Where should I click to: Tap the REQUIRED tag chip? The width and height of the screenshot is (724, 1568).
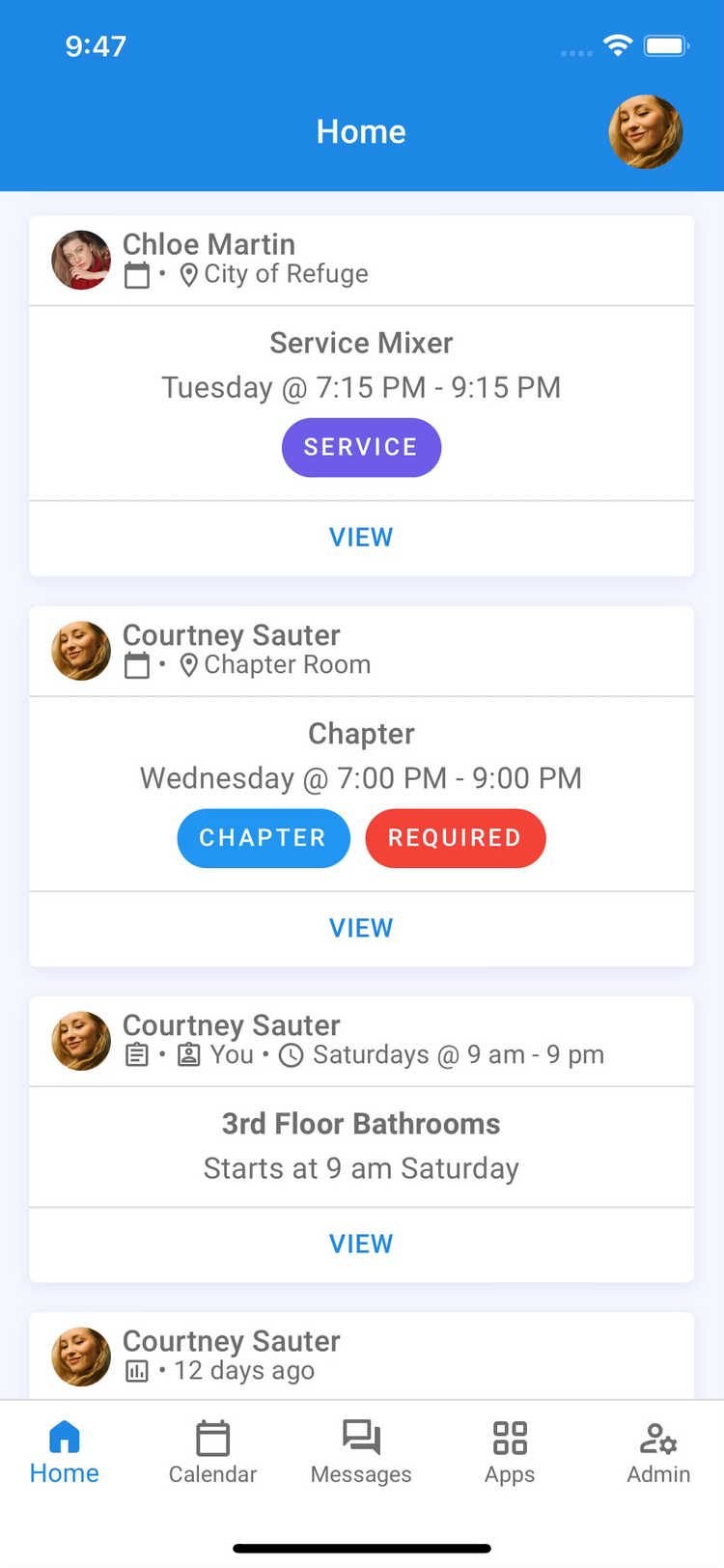(455, 838)
